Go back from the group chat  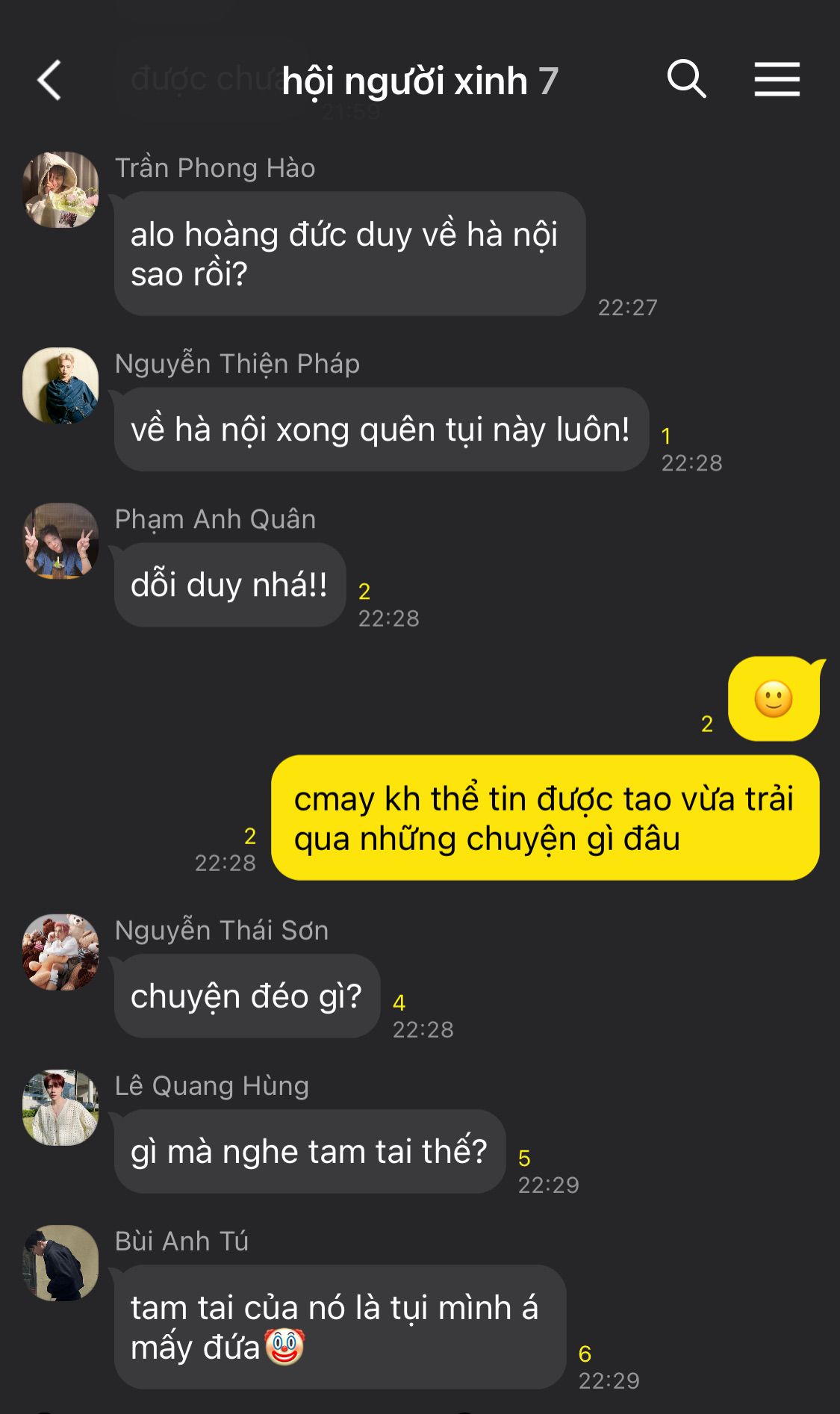(49, 81)
